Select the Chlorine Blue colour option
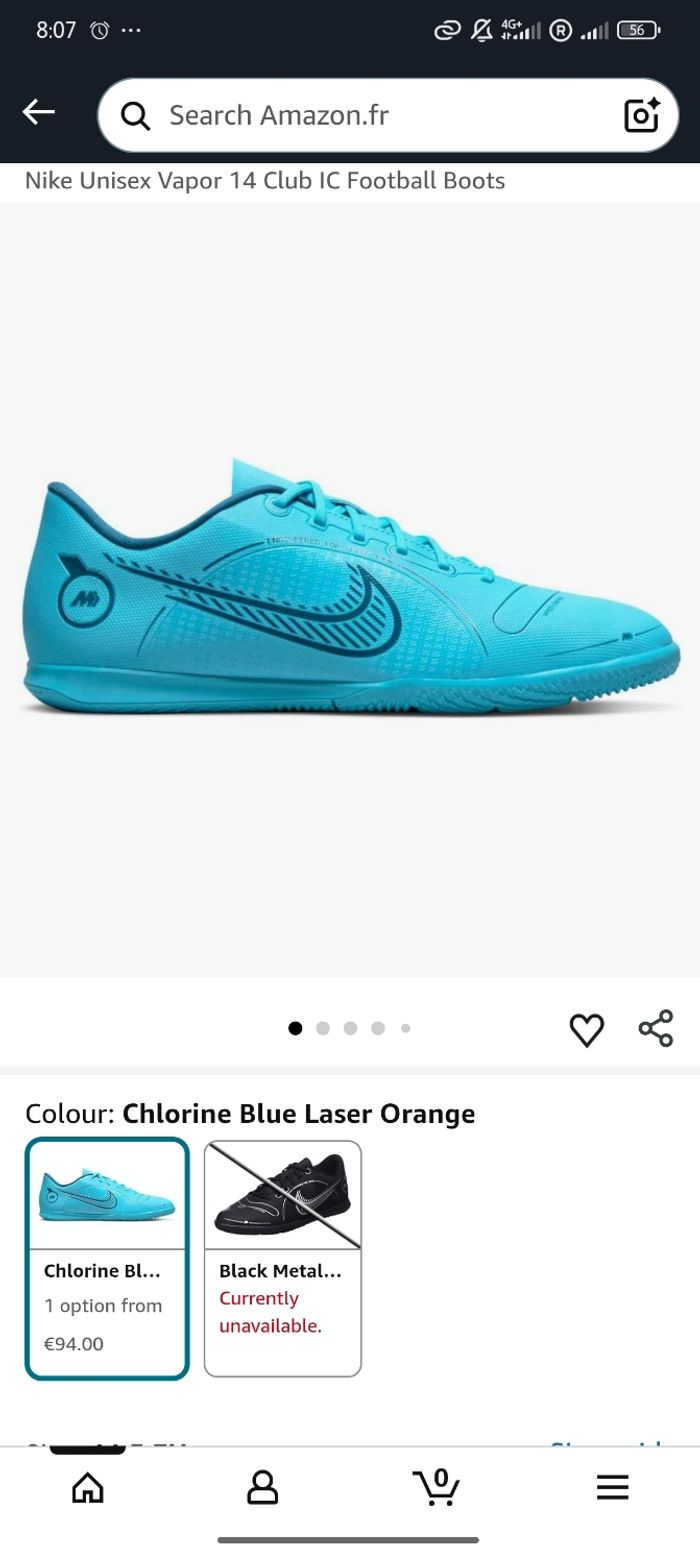 pyautogui.click(x=108, y=1258)
